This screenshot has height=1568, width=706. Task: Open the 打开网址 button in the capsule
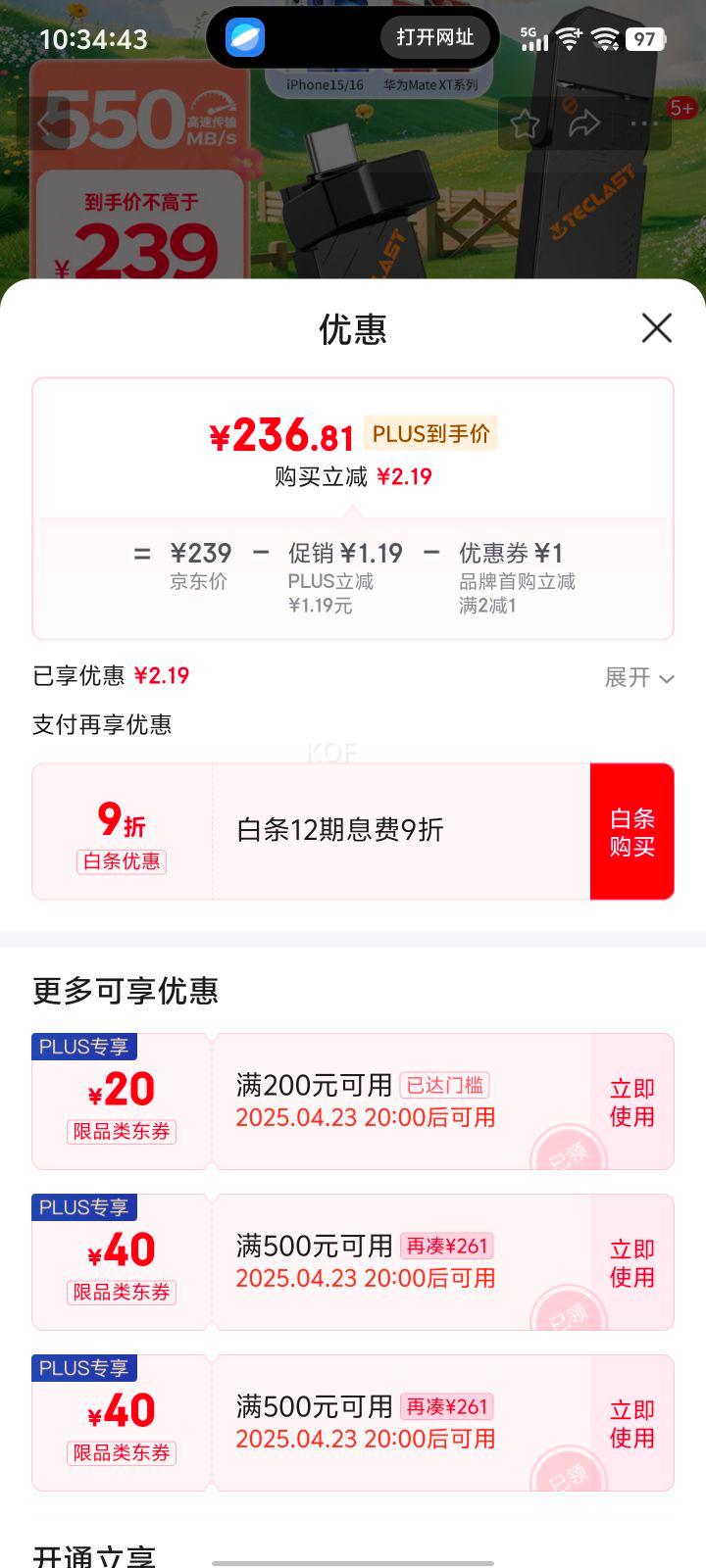[434, 38]
